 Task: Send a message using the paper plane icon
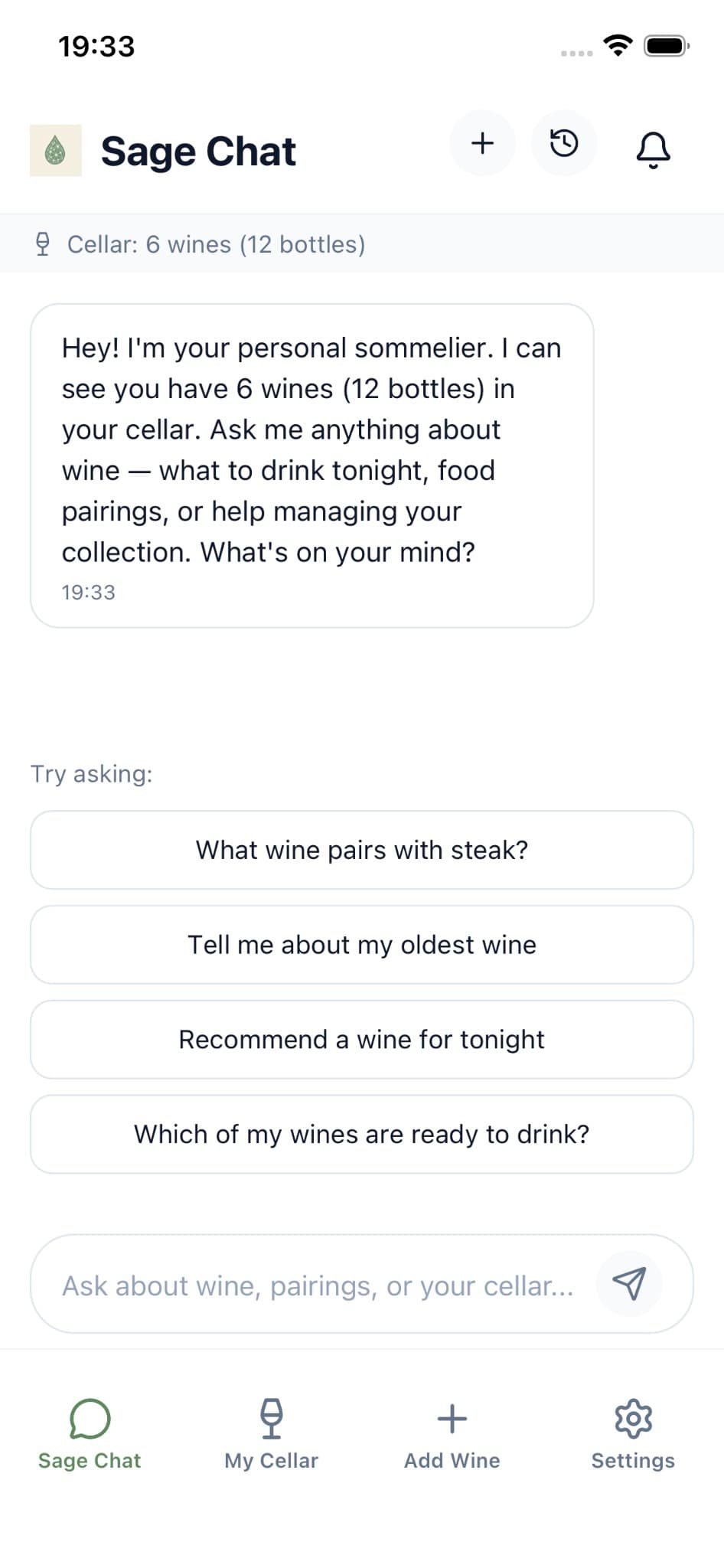[630, 1283]
